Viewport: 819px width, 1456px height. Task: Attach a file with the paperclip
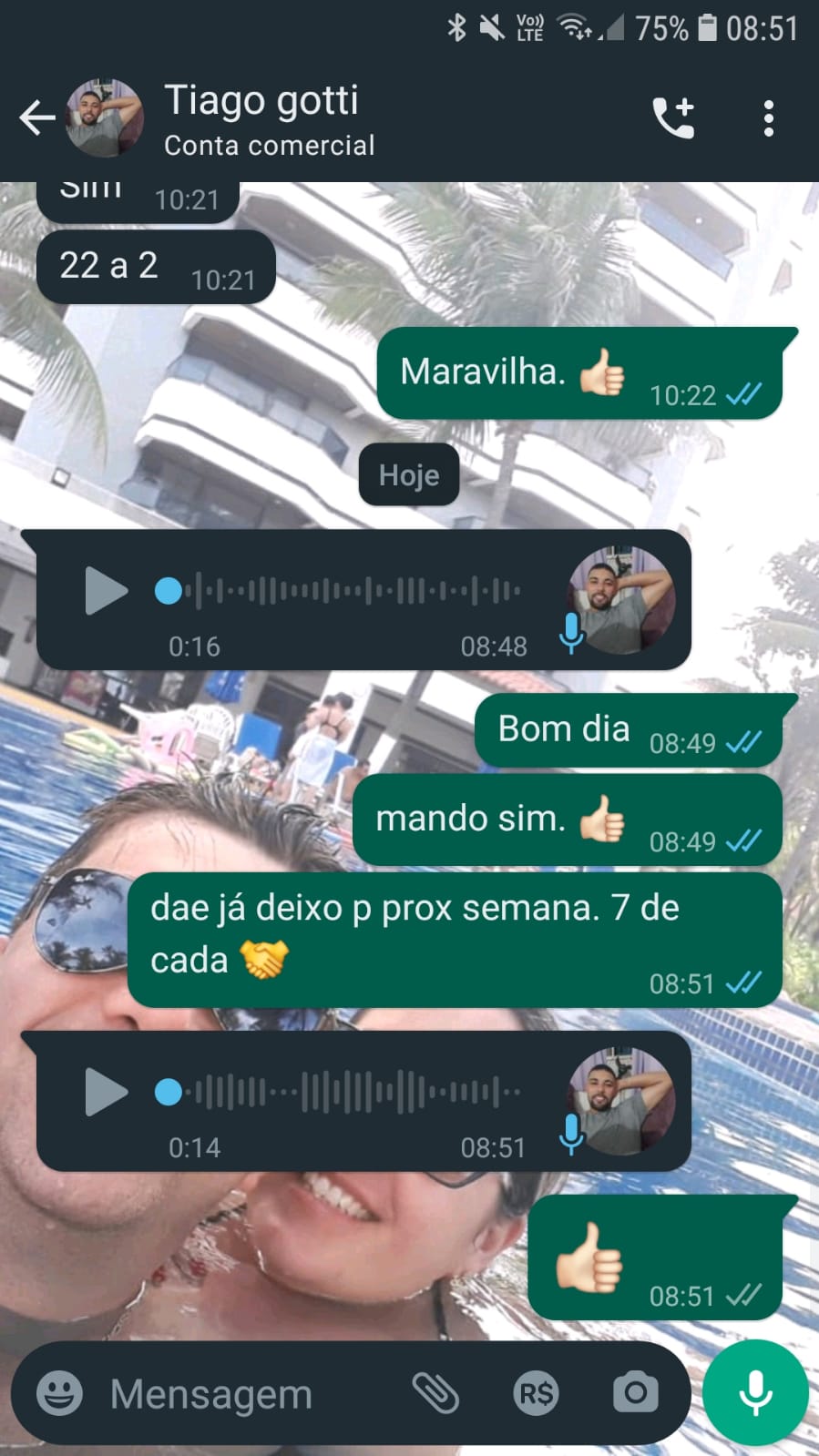(435, 1393)
